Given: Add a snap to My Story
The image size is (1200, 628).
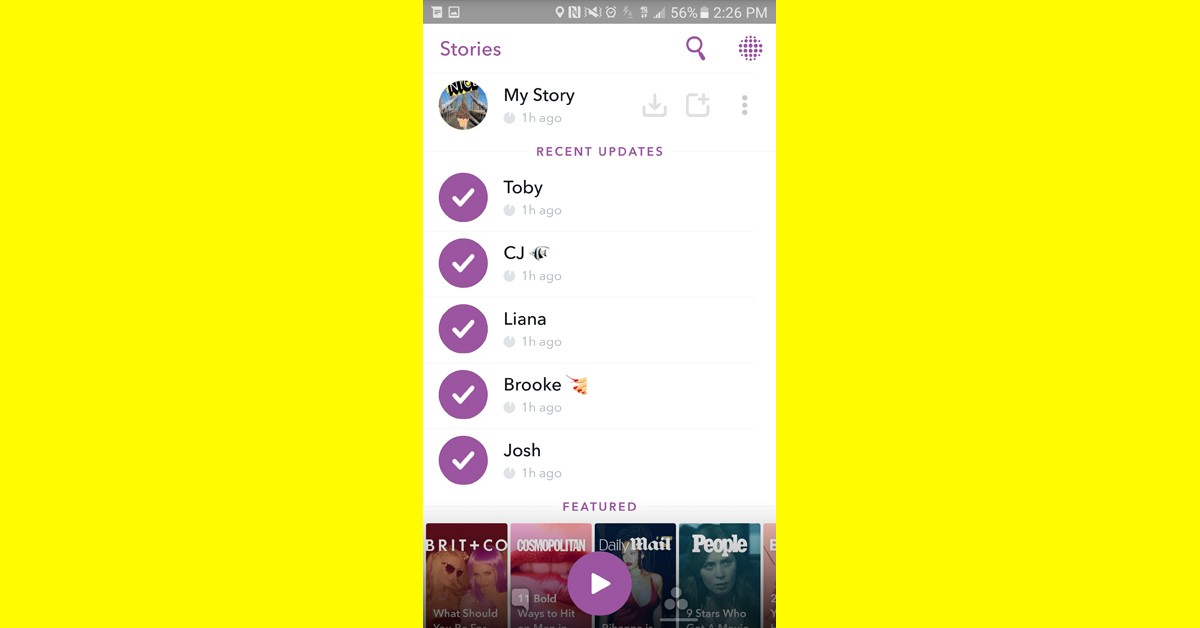Looking at the screenshot, I should pyautogui.click(x=698, y=105).
